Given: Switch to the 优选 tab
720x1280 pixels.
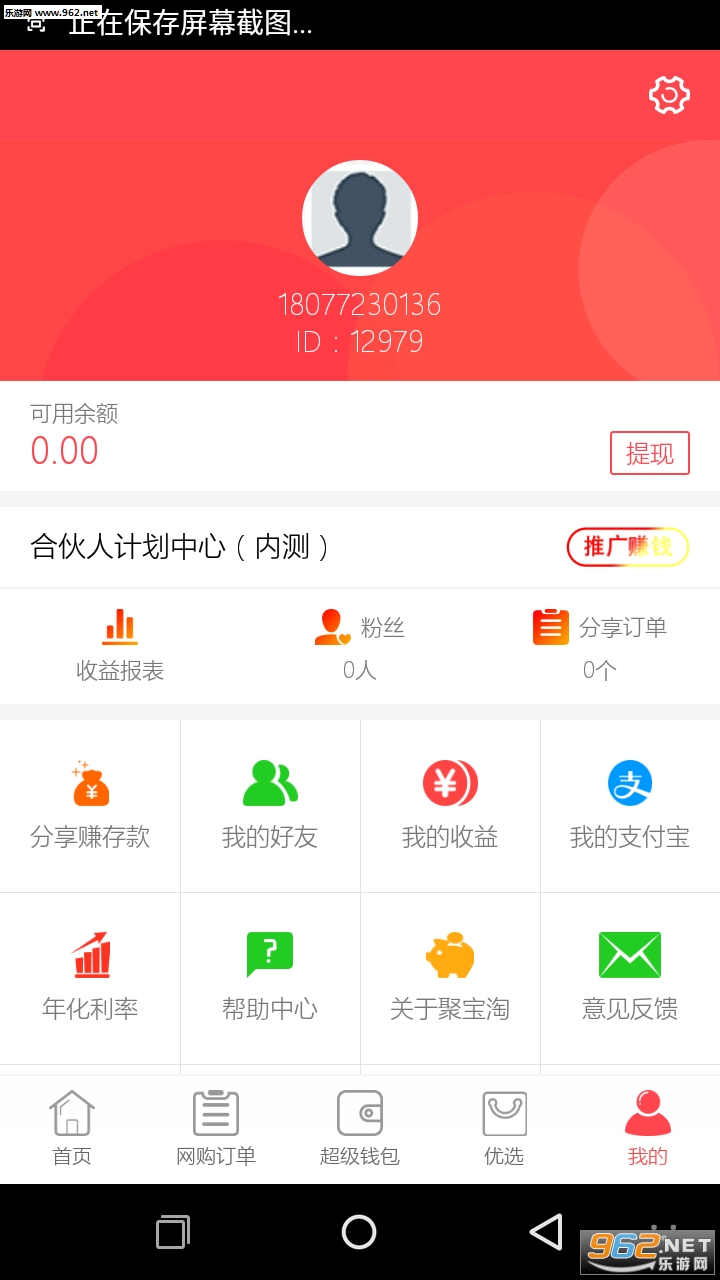Looking at the screenshot, I should (x=504, y=1129).
